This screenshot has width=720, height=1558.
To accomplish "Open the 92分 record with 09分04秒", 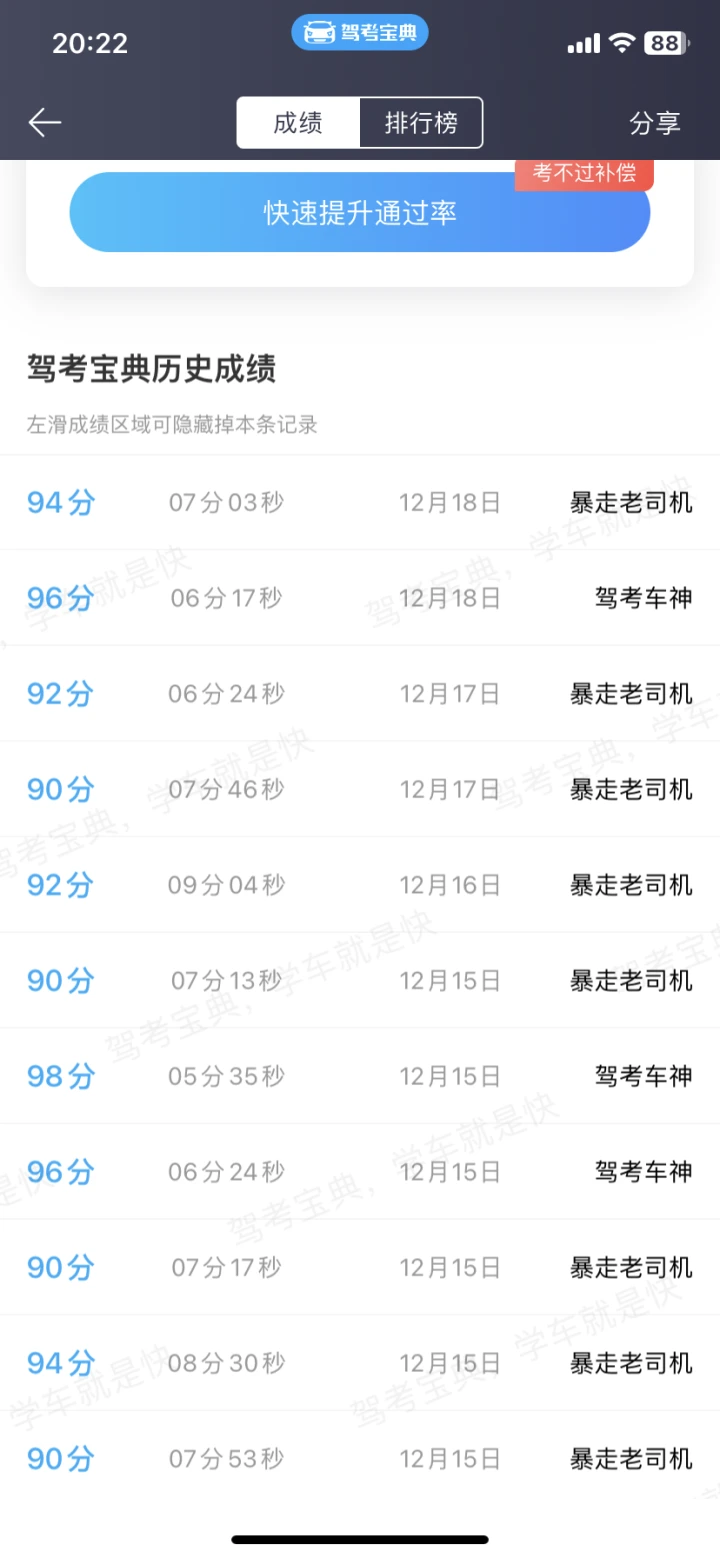I will 360,885.
